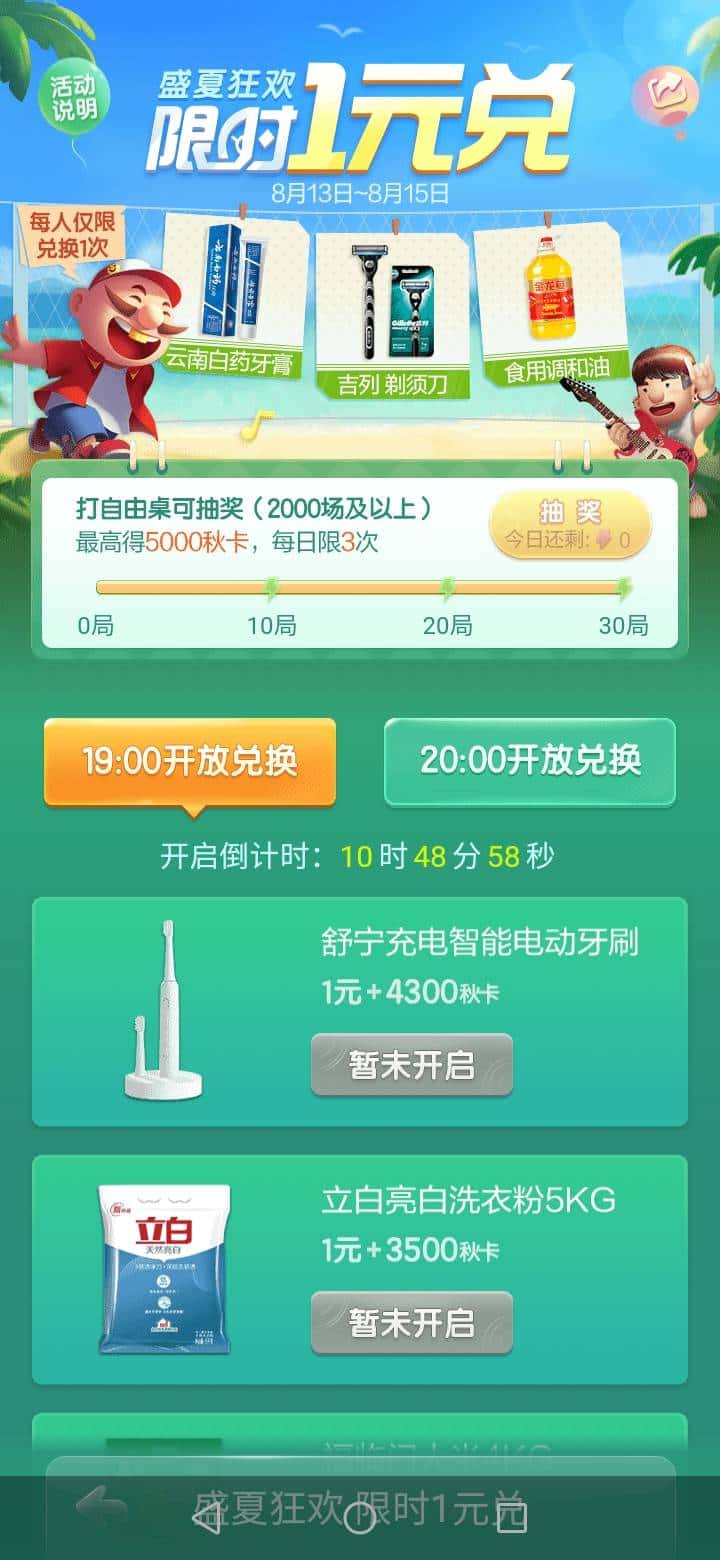Switch to the 19:00开放兑换 tab
This screenshot has width=720, height=1560.
[190, 760]
